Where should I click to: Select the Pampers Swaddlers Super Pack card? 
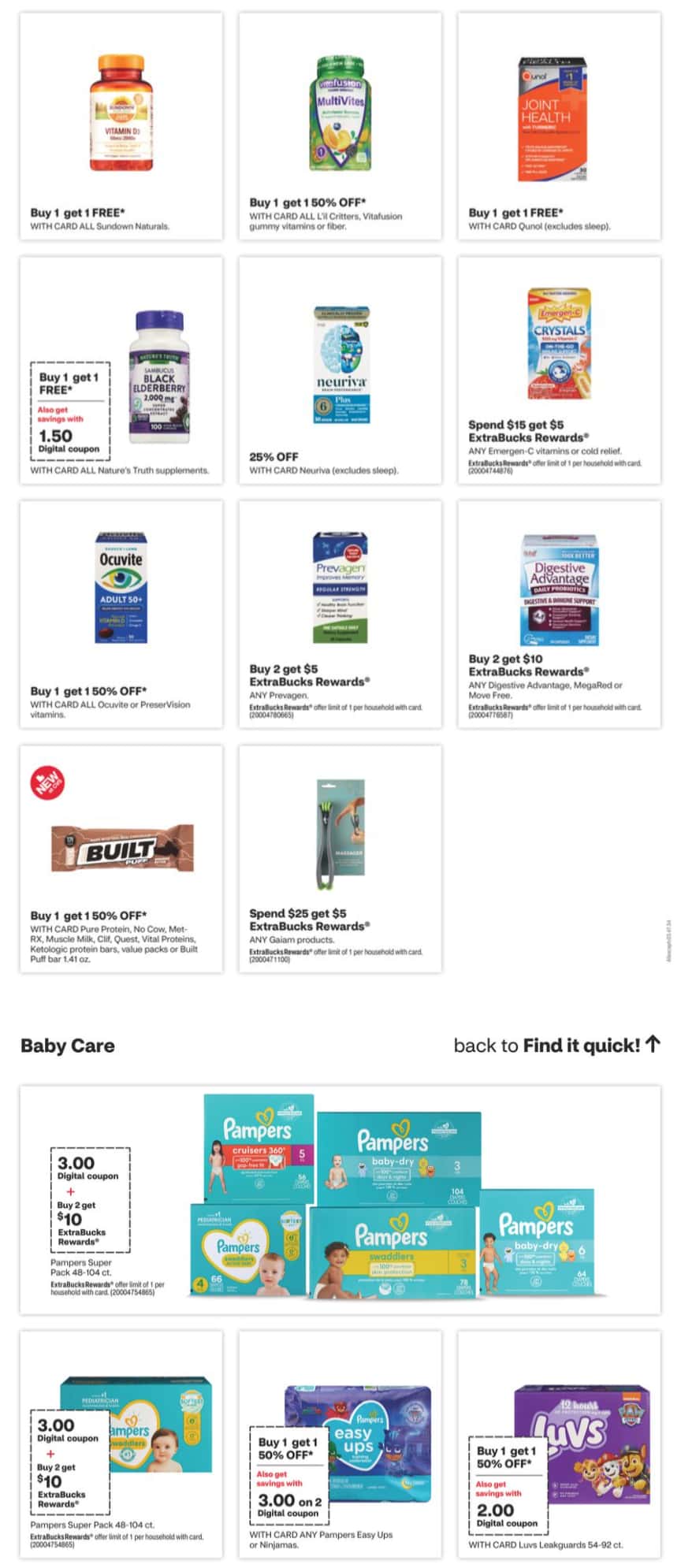(121, 1444)
